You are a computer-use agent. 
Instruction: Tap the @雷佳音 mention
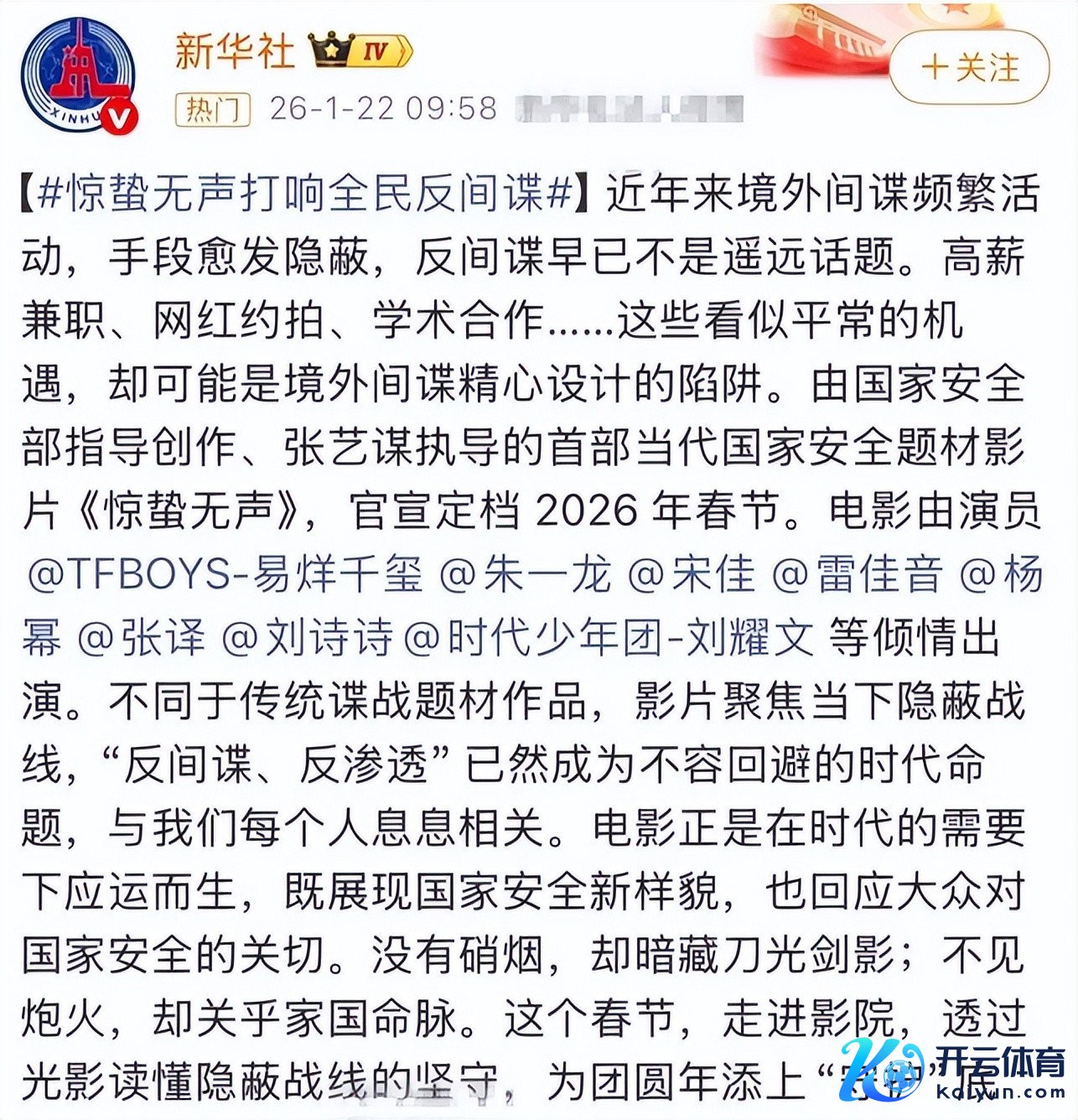(x=857, y=575)
